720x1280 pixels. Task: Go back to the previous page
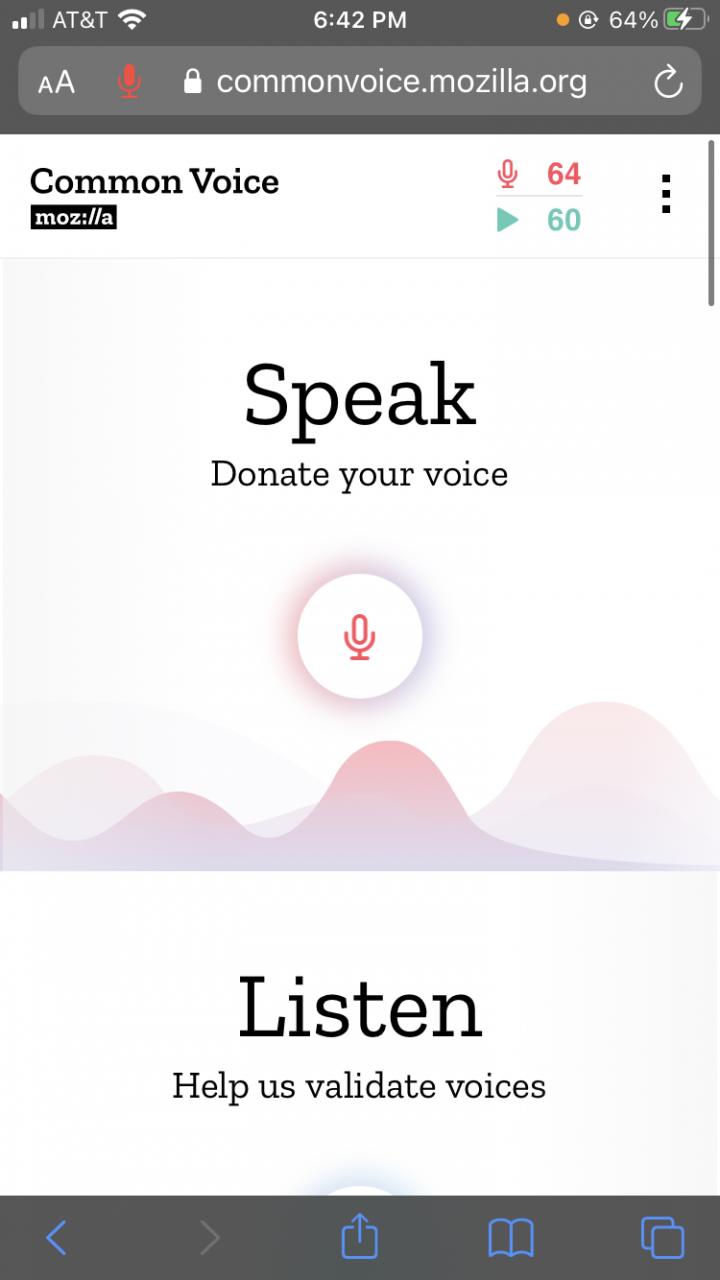click(57, 1238)
